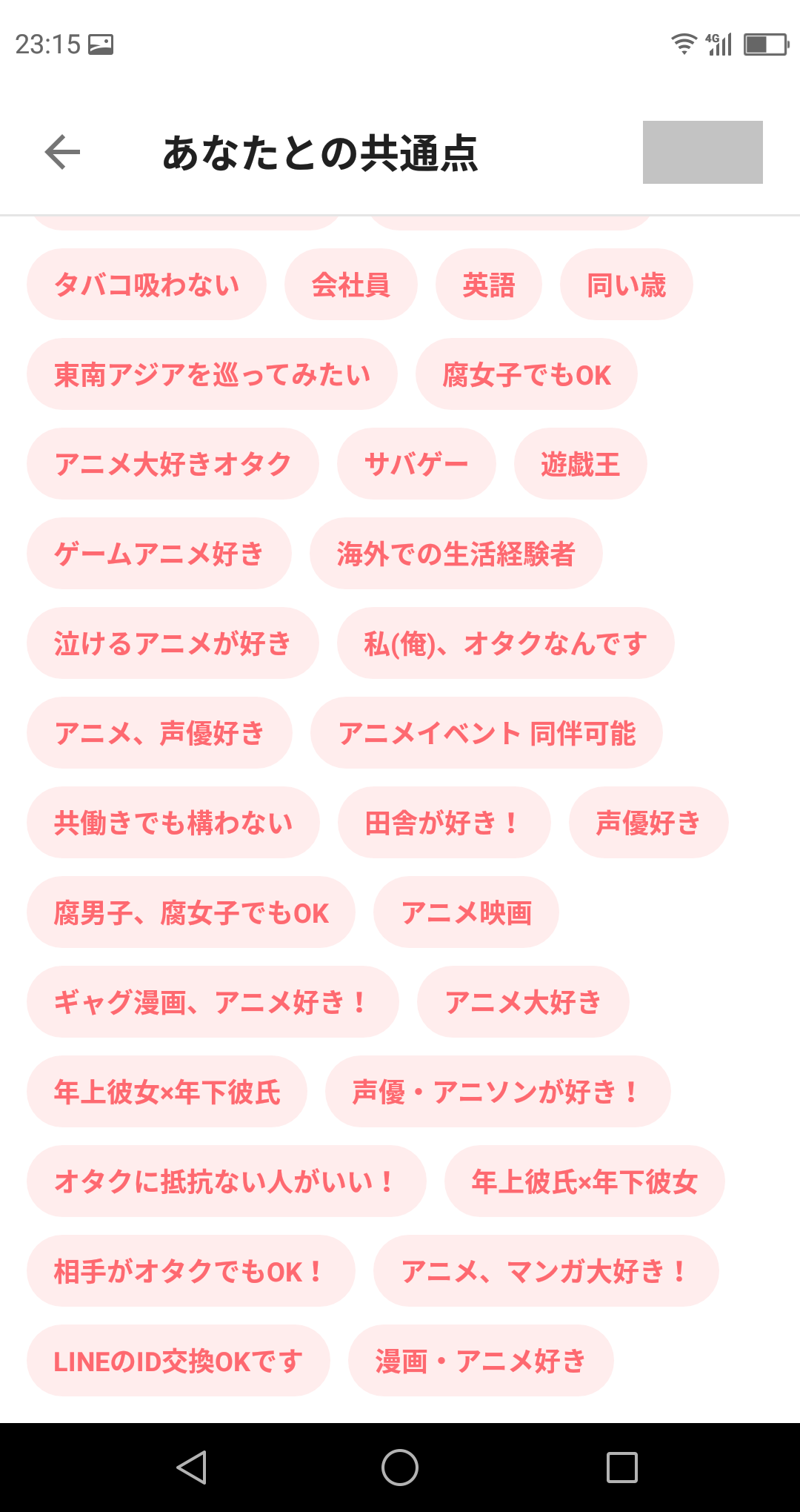This screenshot has width=800, height=1512.
Task: Tap the アニメ映画 tag
Action: click(466, 912)
